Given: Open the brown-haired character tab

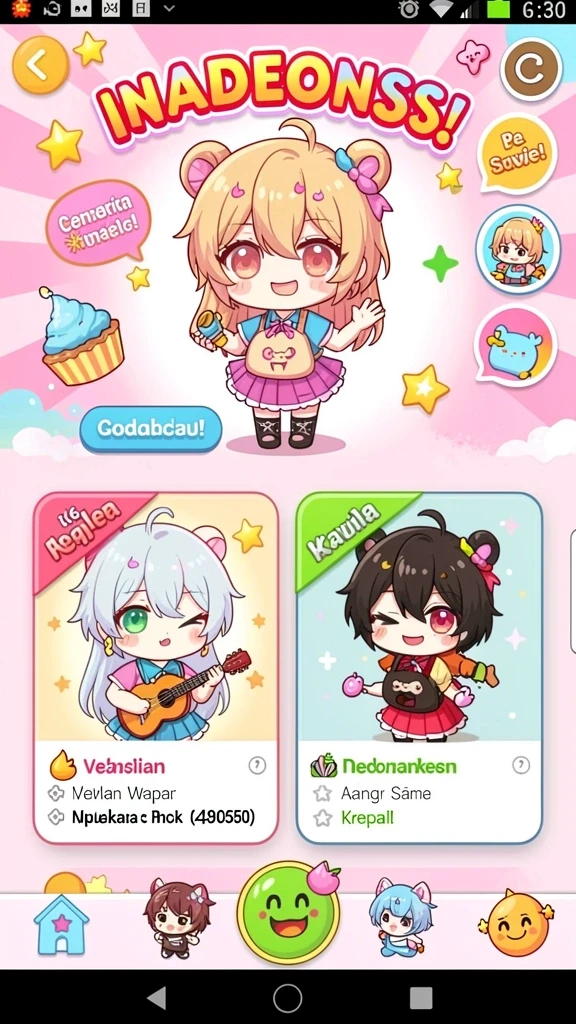Looking at the screenshot, I should [x=177, y=918].
